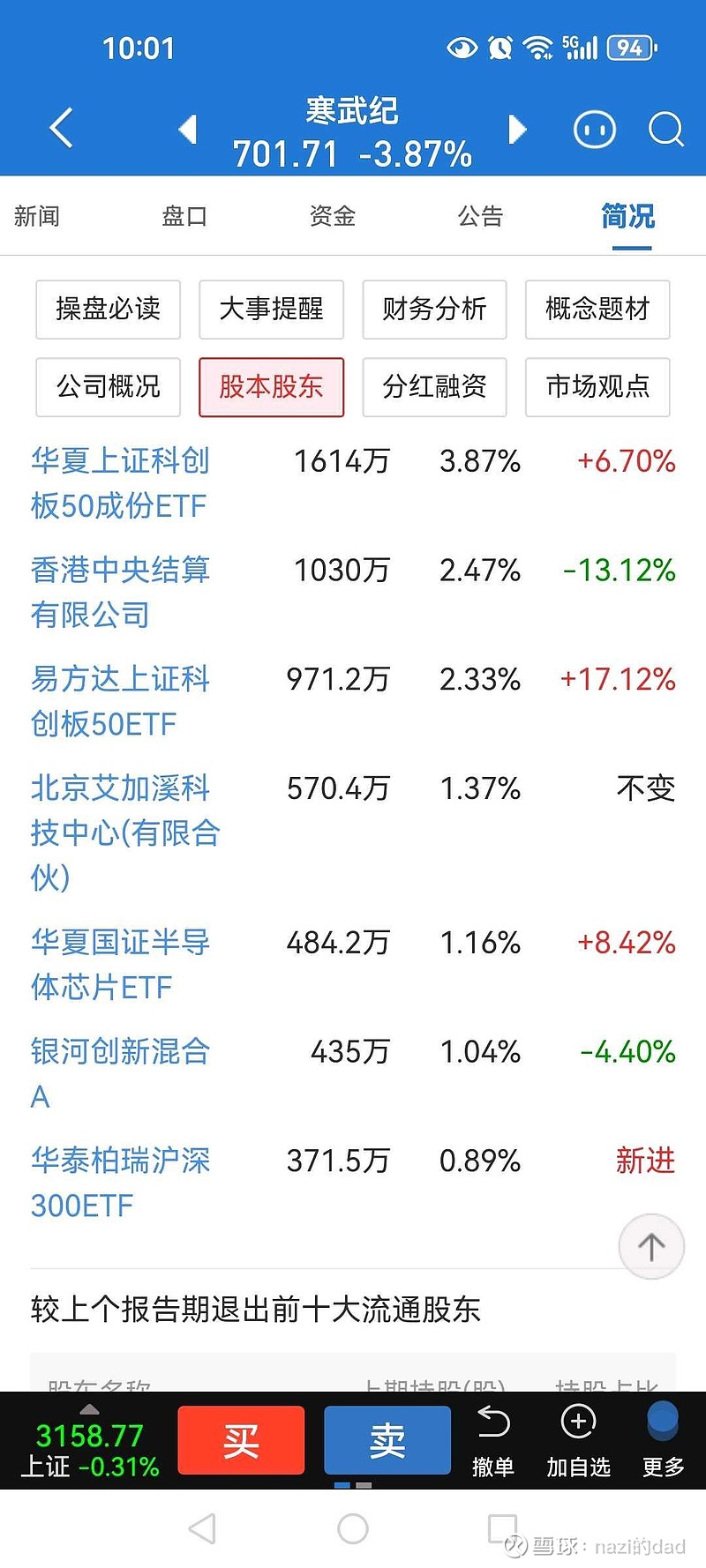This screenshot has height=1568, width=706.
Task: Navigate back with the header back arrow
Action: [x=60, y=128]
